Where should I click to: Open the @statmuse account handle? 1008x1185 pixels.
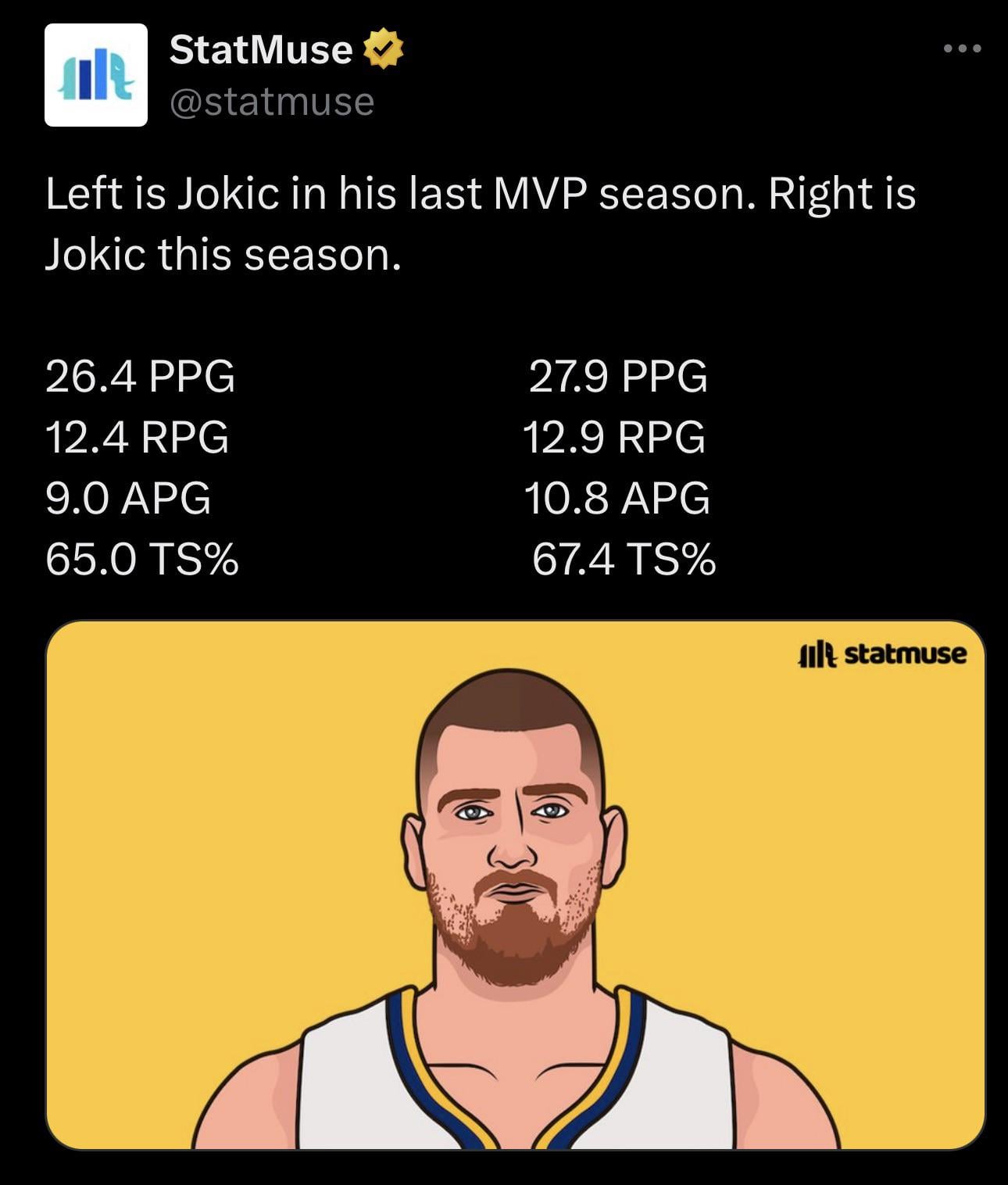[272, 102]
